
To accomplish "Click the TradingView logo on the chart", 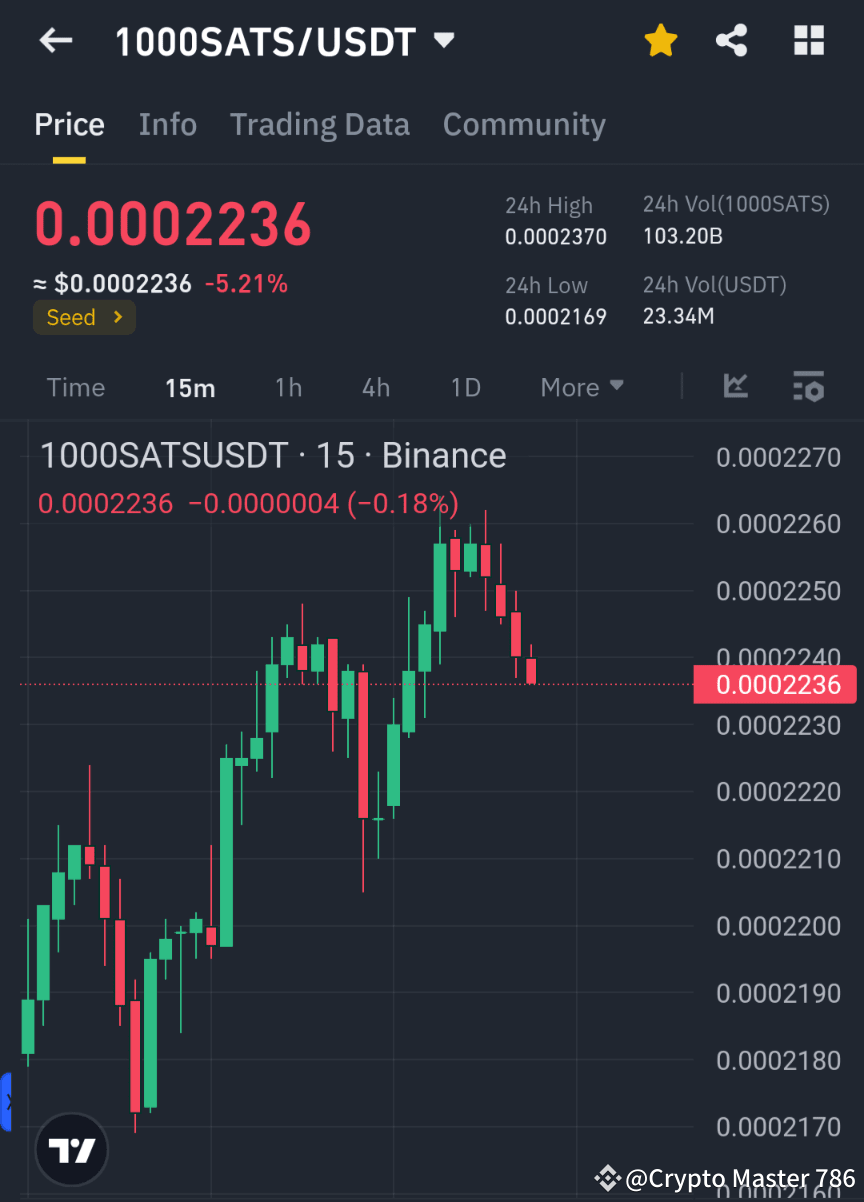I will (71, 1149).
